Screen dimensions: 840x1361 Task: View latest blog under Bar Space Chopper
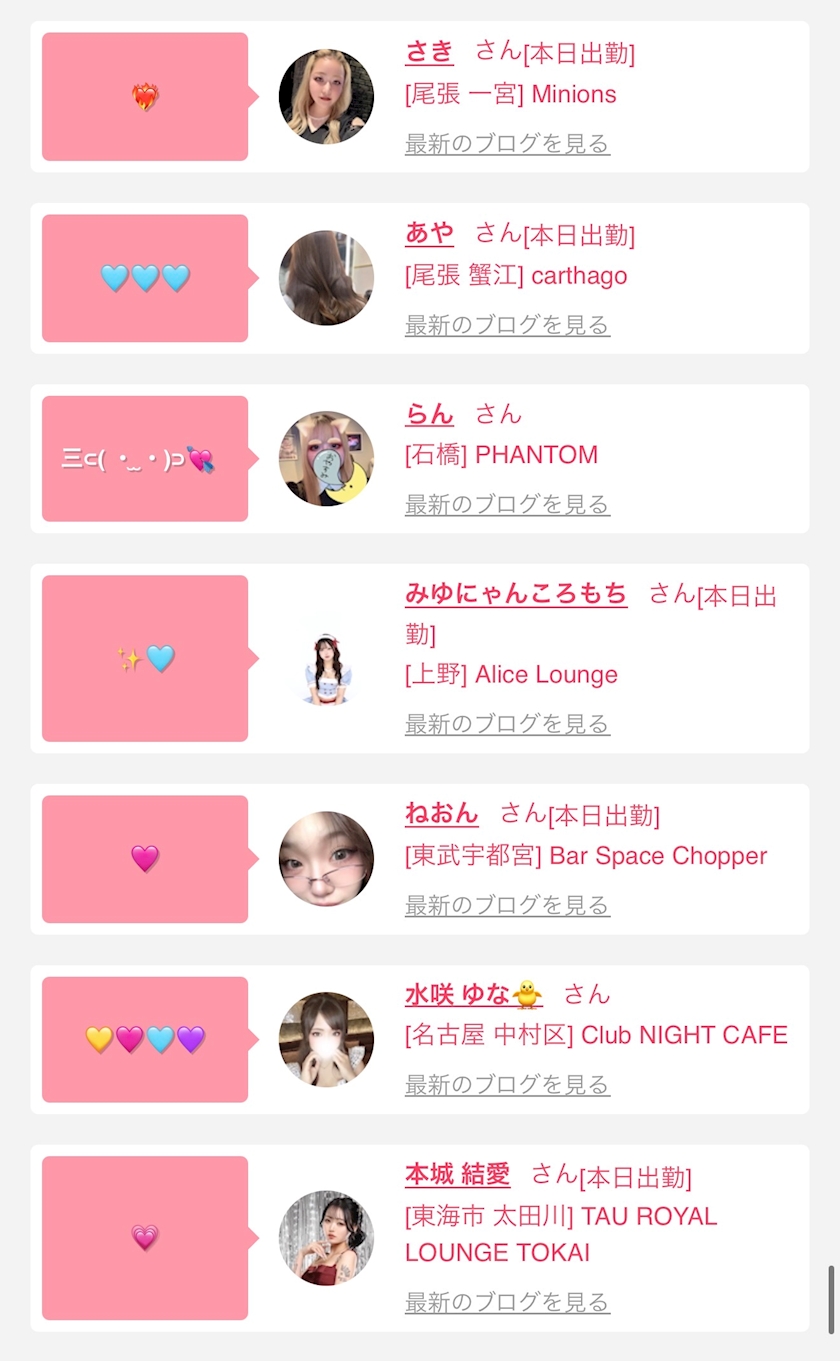pos(507,905)
